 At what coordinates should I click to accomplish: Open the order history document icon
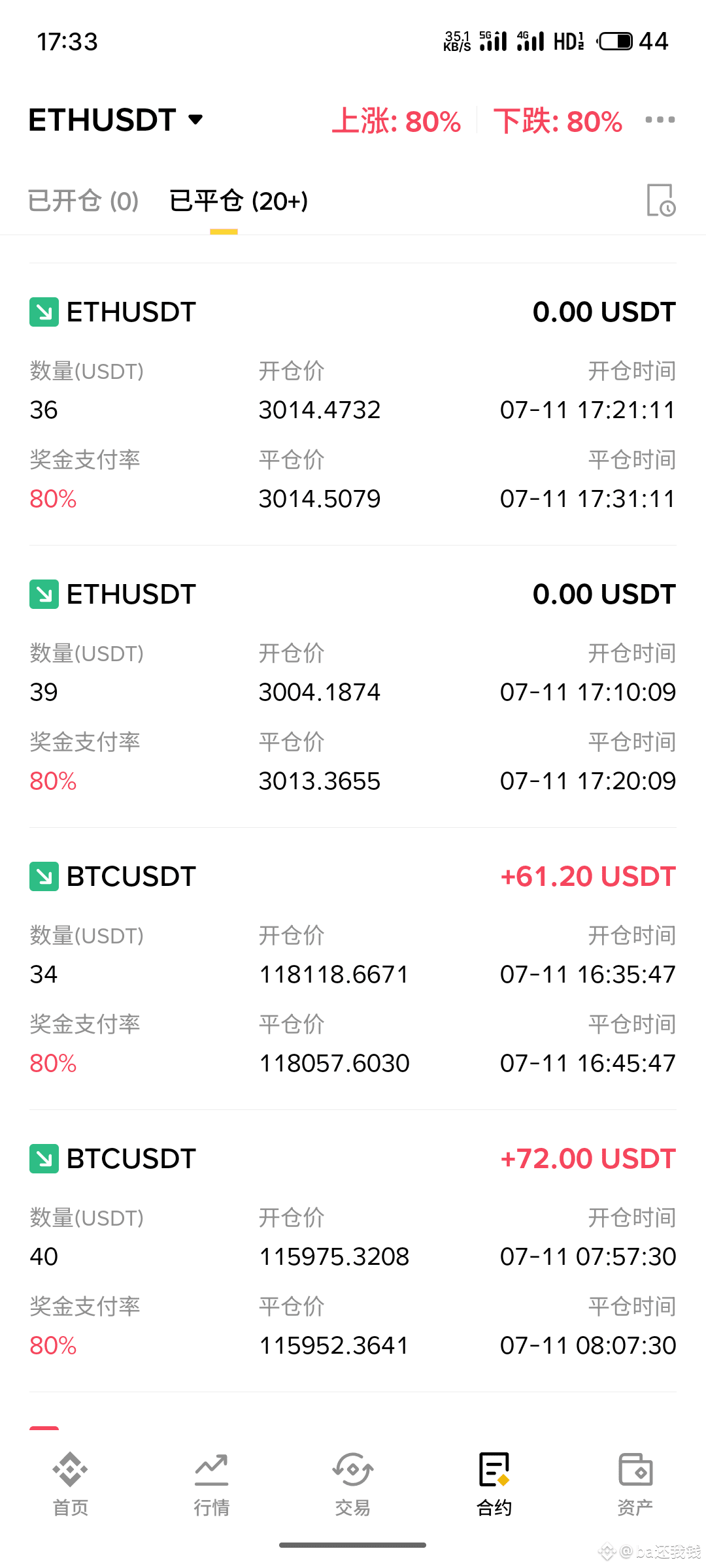pos(660,200)
